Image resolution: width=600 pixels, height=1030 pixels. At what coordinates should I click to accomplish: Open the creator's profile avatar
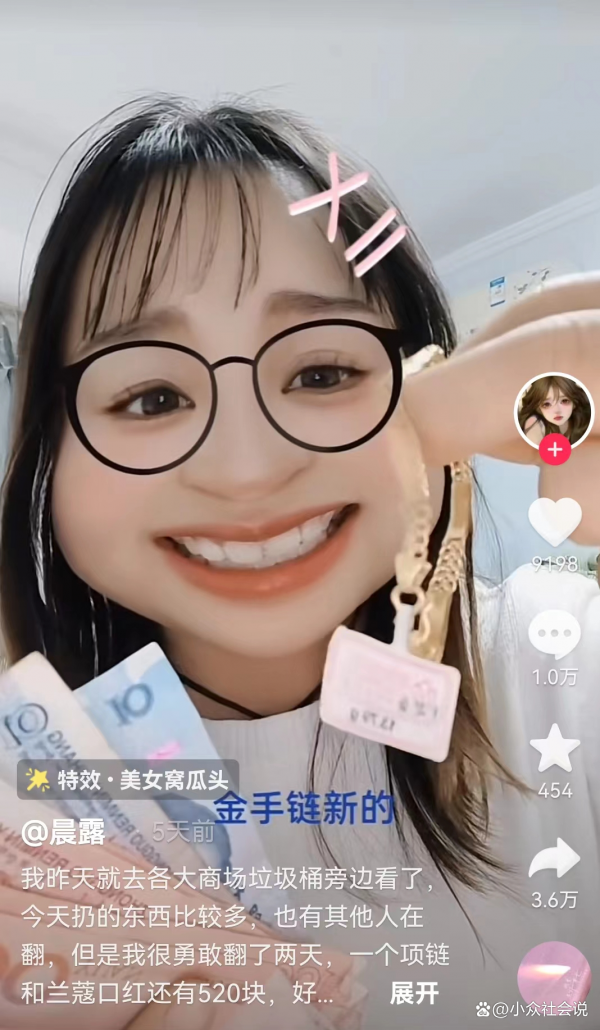pyautogui.click(x=554, y=410)
